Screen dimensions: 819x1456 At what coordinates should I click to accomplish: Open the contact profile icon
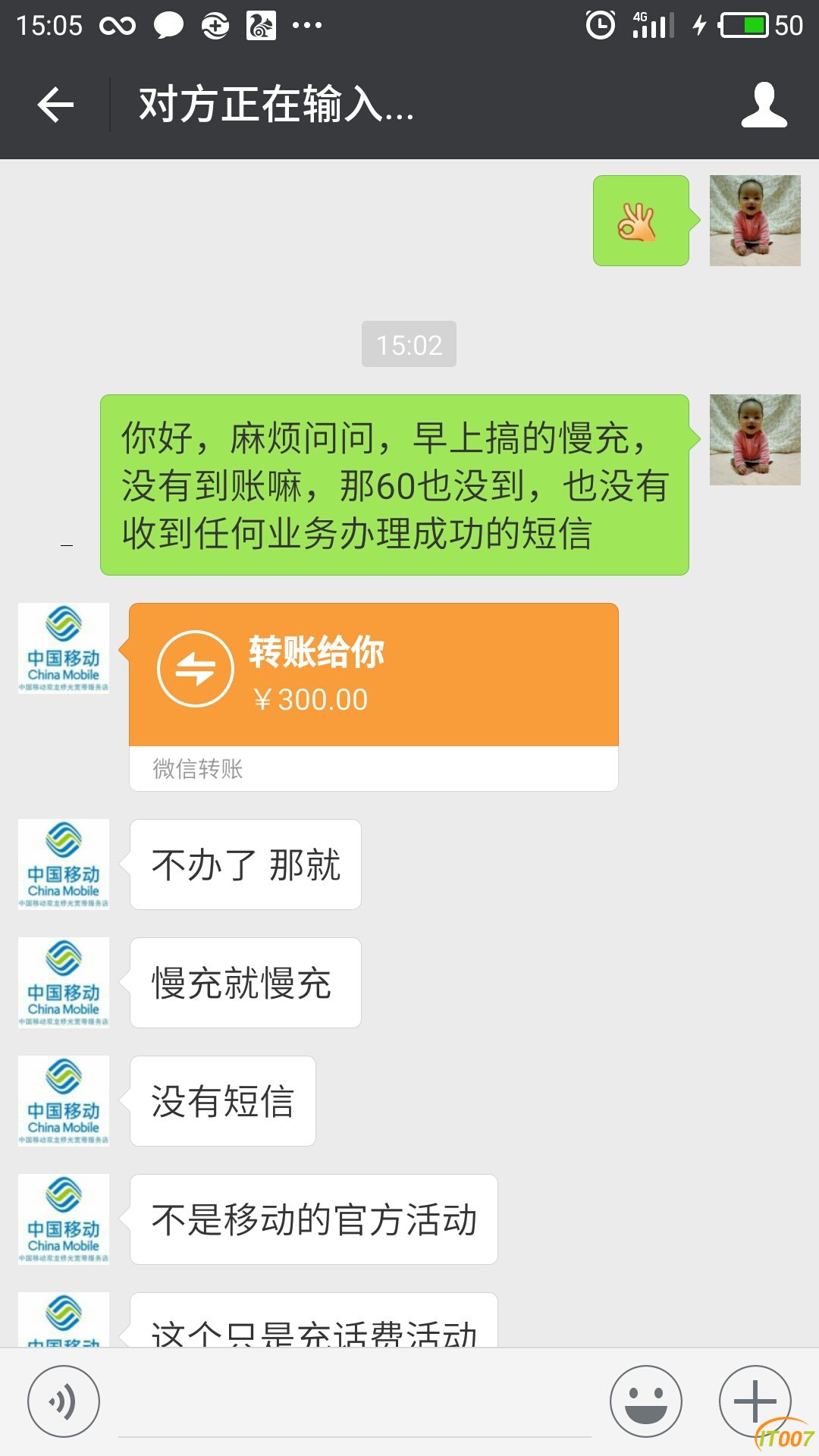click(x=764, y=105)
